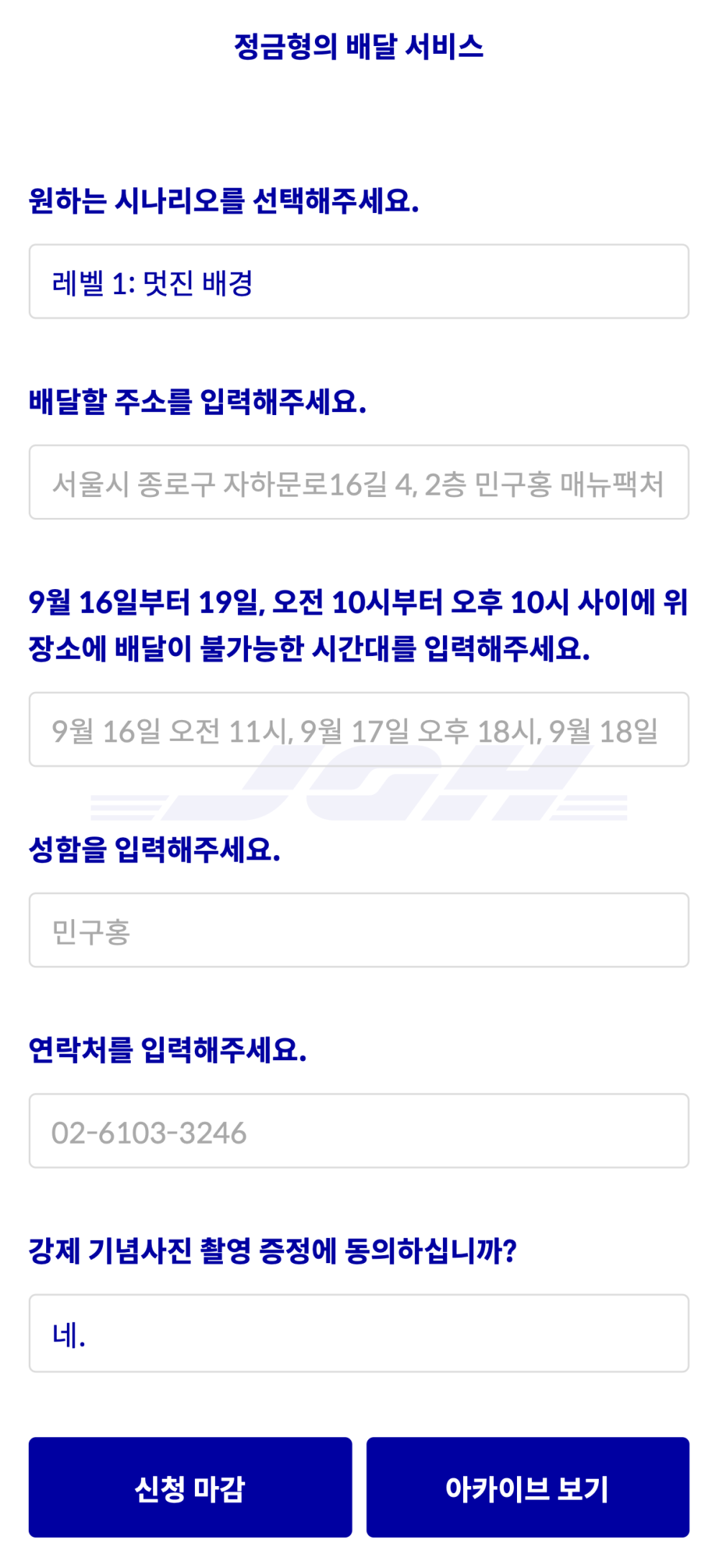The image size is (719, 1568).
Task: Open the archive with 아카이브 보기
Action: click(528, 1487)
